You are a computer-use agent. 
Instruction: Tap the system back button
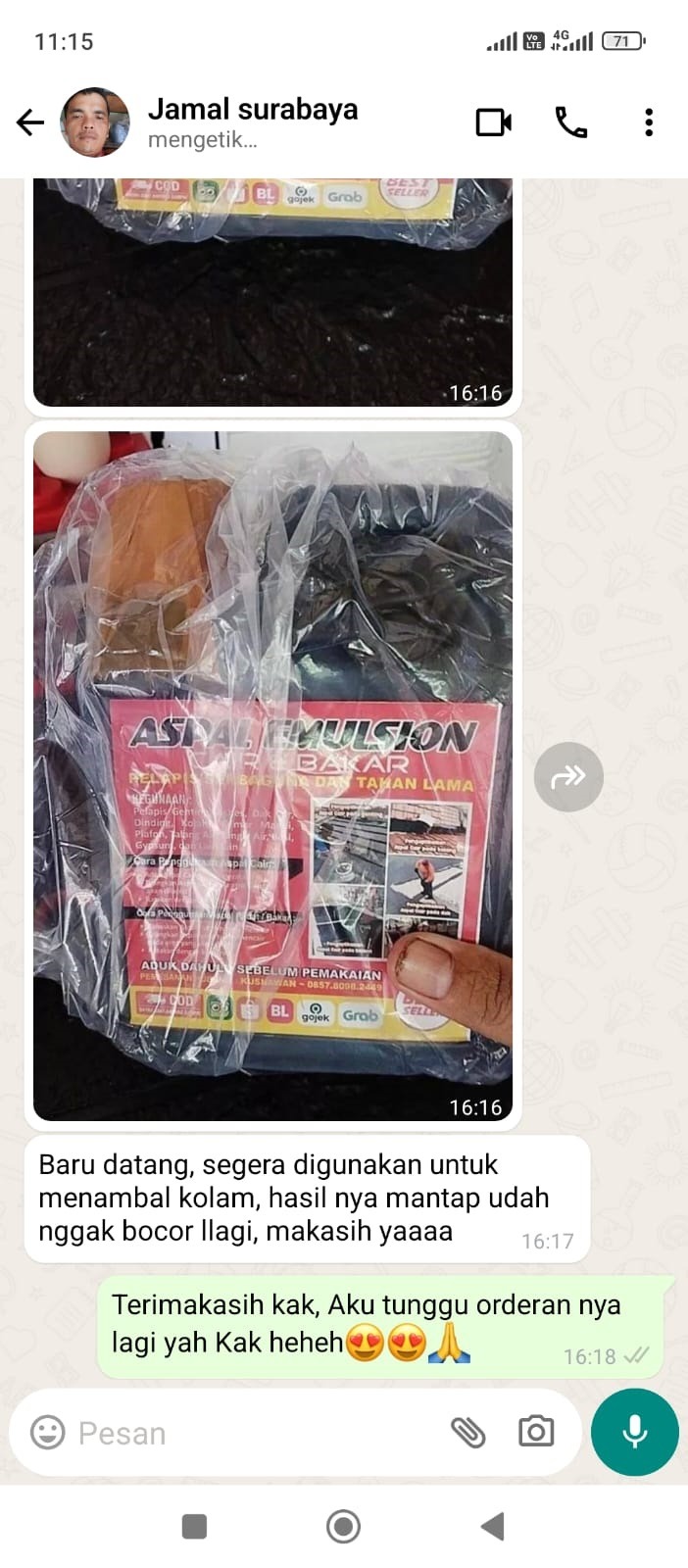tap(493, 1526)
